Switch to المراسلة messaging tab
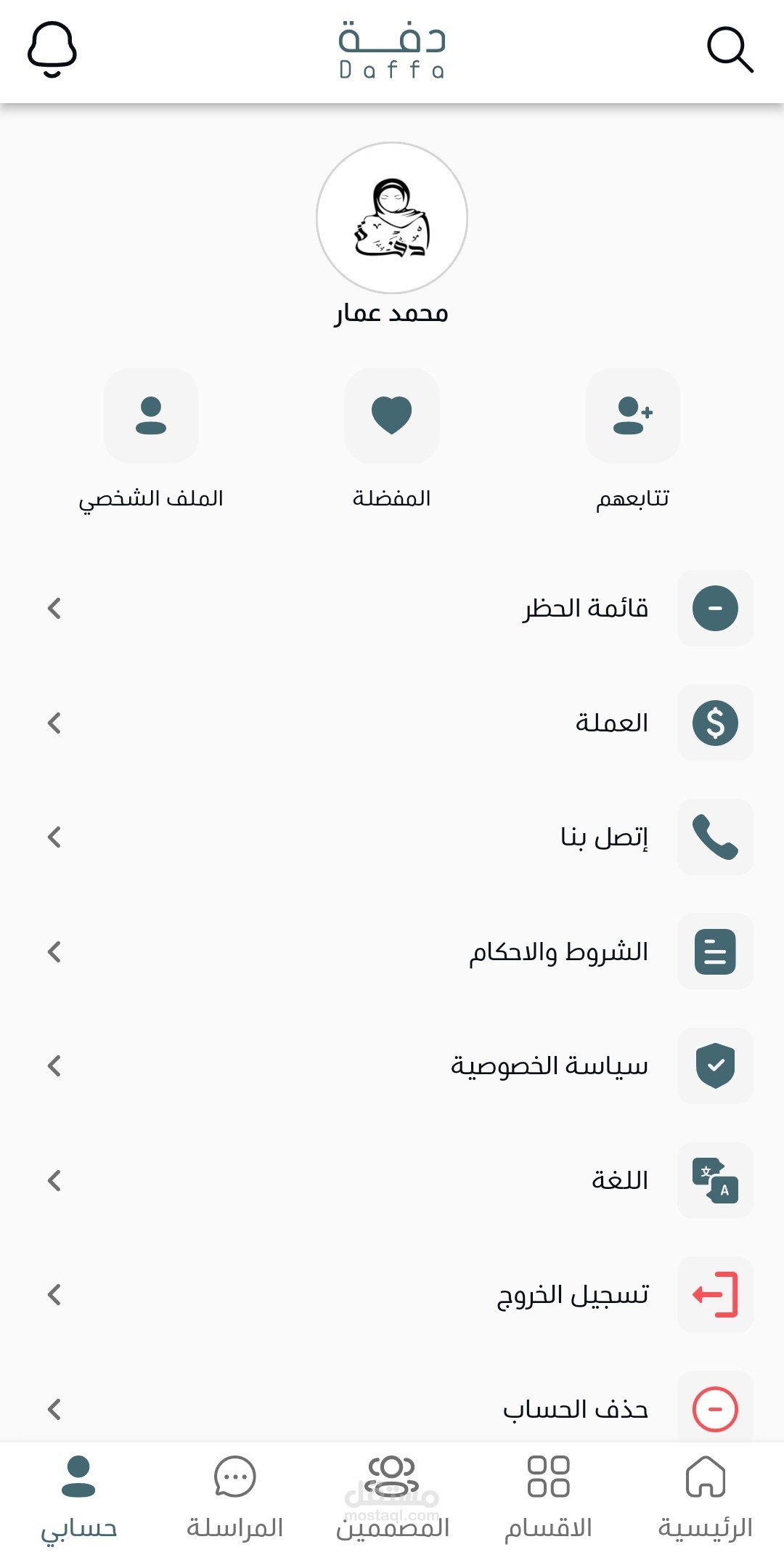The height and width of the screenshot is (1555, 784). click(x=235, y=1498)
